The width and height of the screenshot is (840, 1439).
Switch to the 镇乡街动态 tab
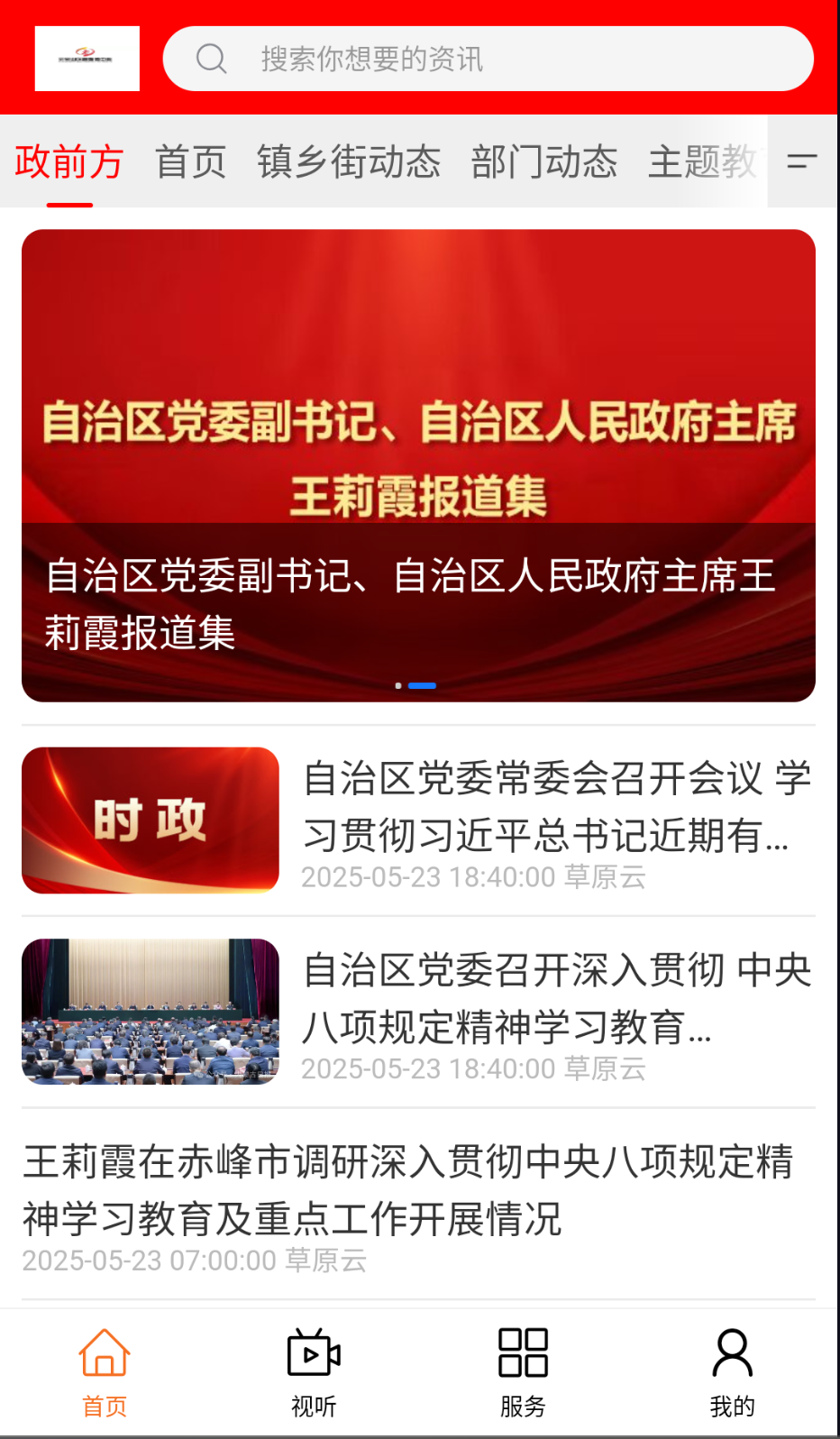coord(351,163)
